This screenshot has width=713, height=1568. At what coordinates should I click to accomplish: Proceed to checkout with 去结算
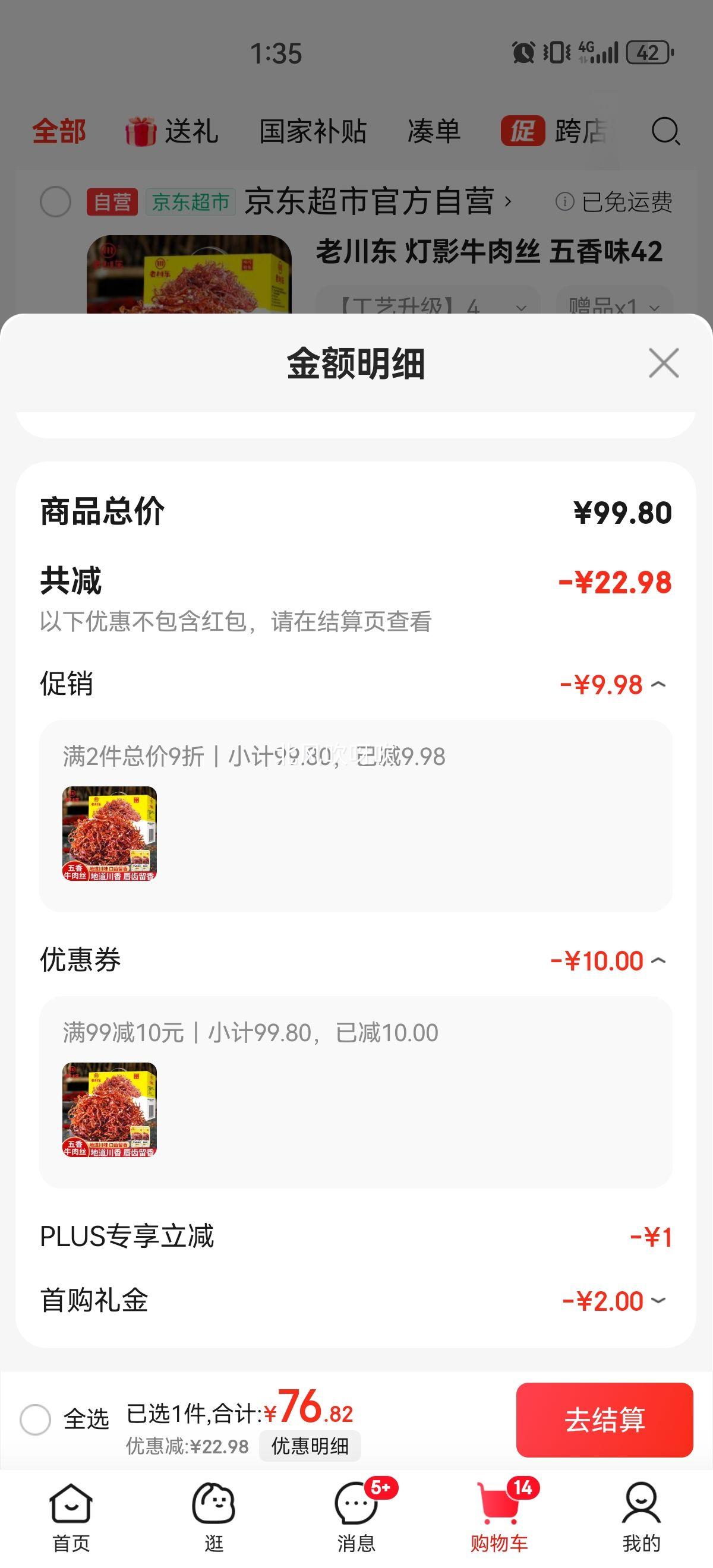coord(604,1420)
